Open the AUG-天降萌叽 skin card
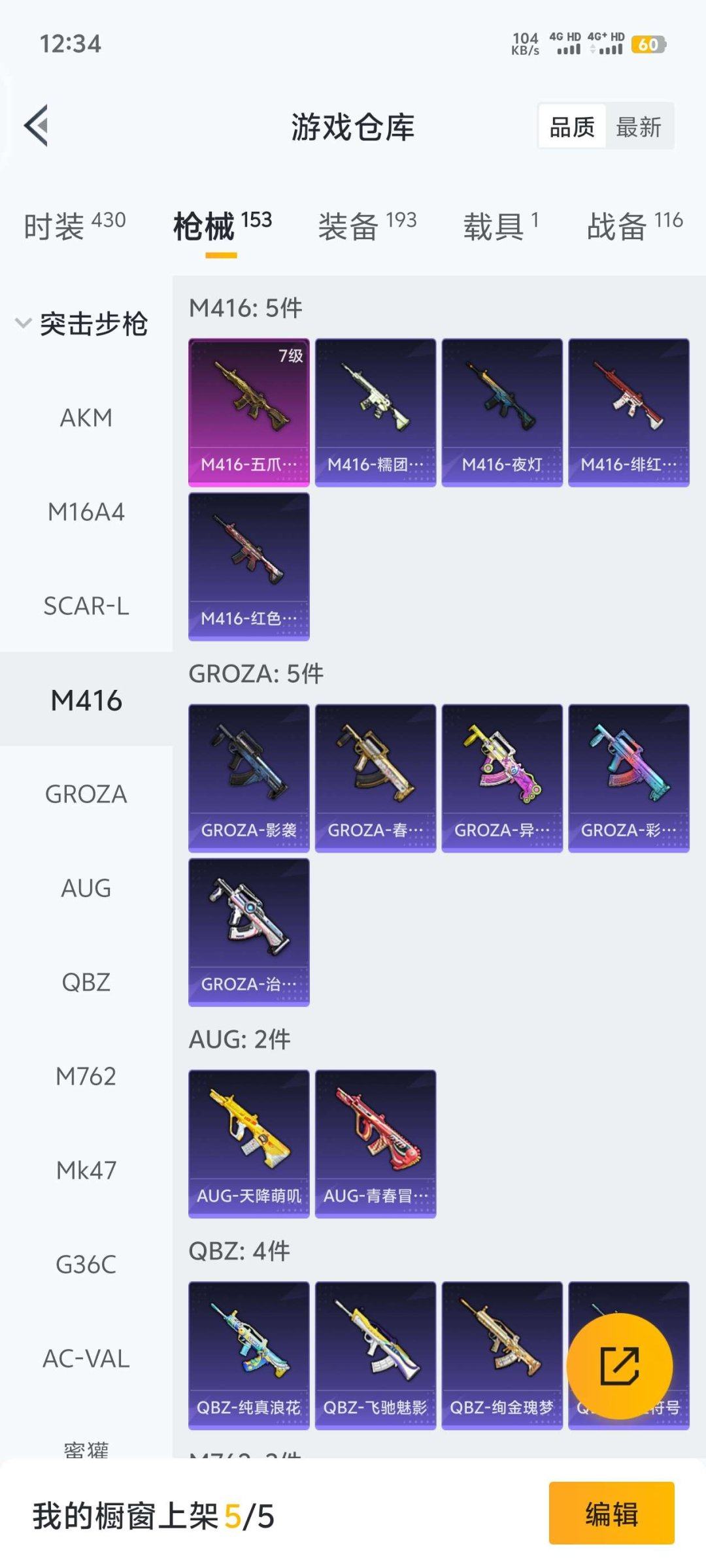Viewport: 706px width, 1568px height. click(x=248, y=1143)
